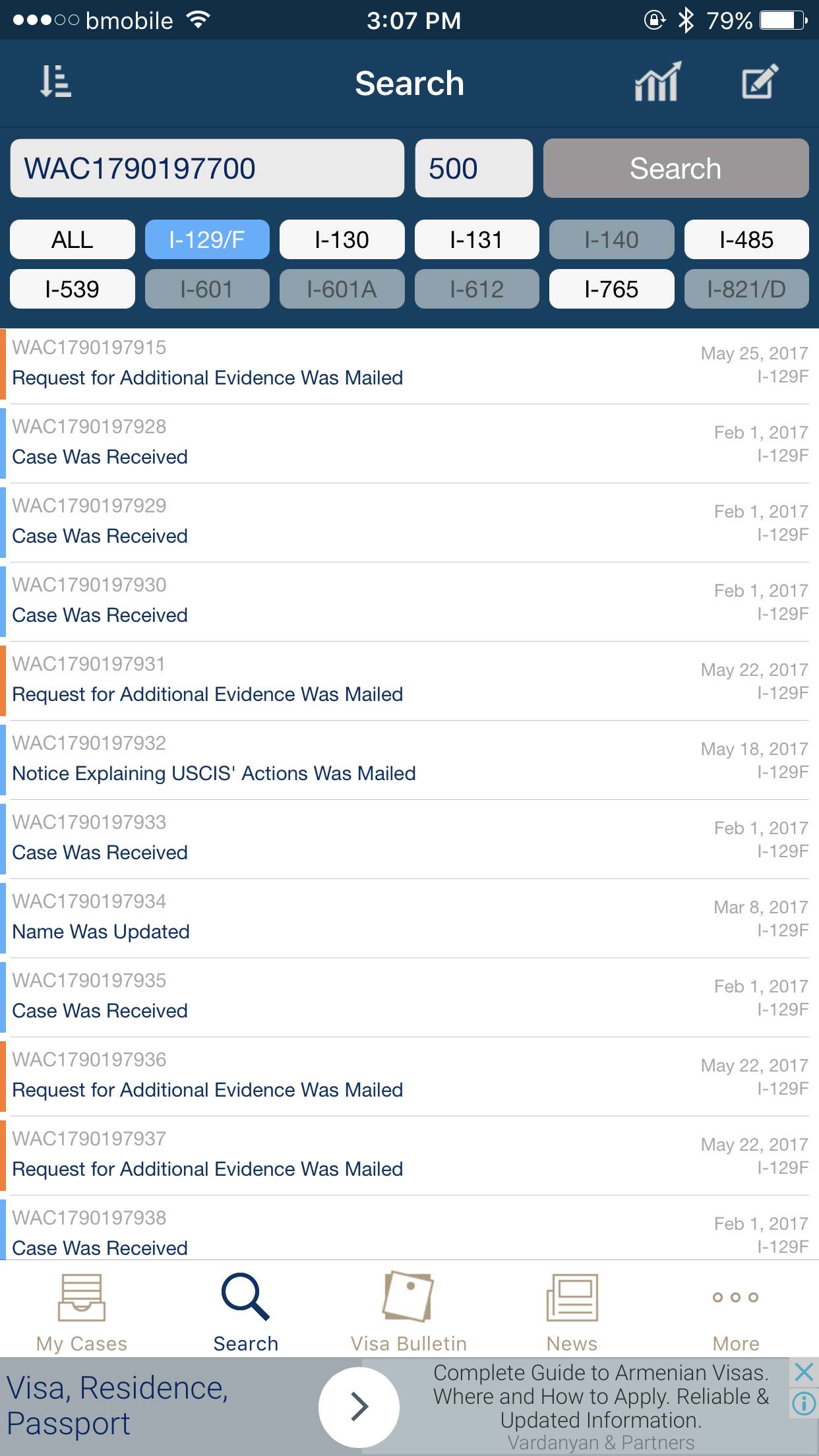Open the sort order icon

tap(55, 82)
